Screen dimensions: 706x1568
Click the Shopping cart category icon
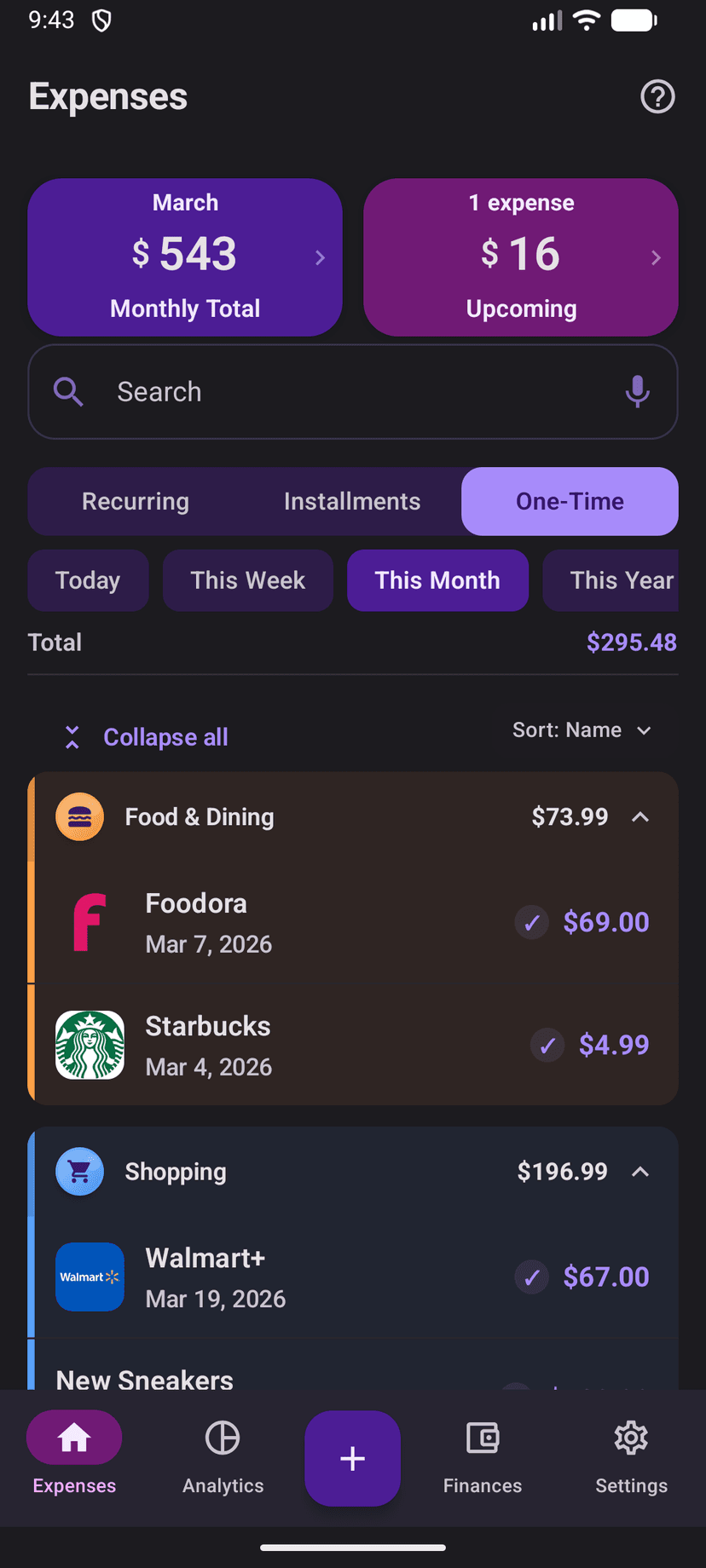(x=79, y=1171)
